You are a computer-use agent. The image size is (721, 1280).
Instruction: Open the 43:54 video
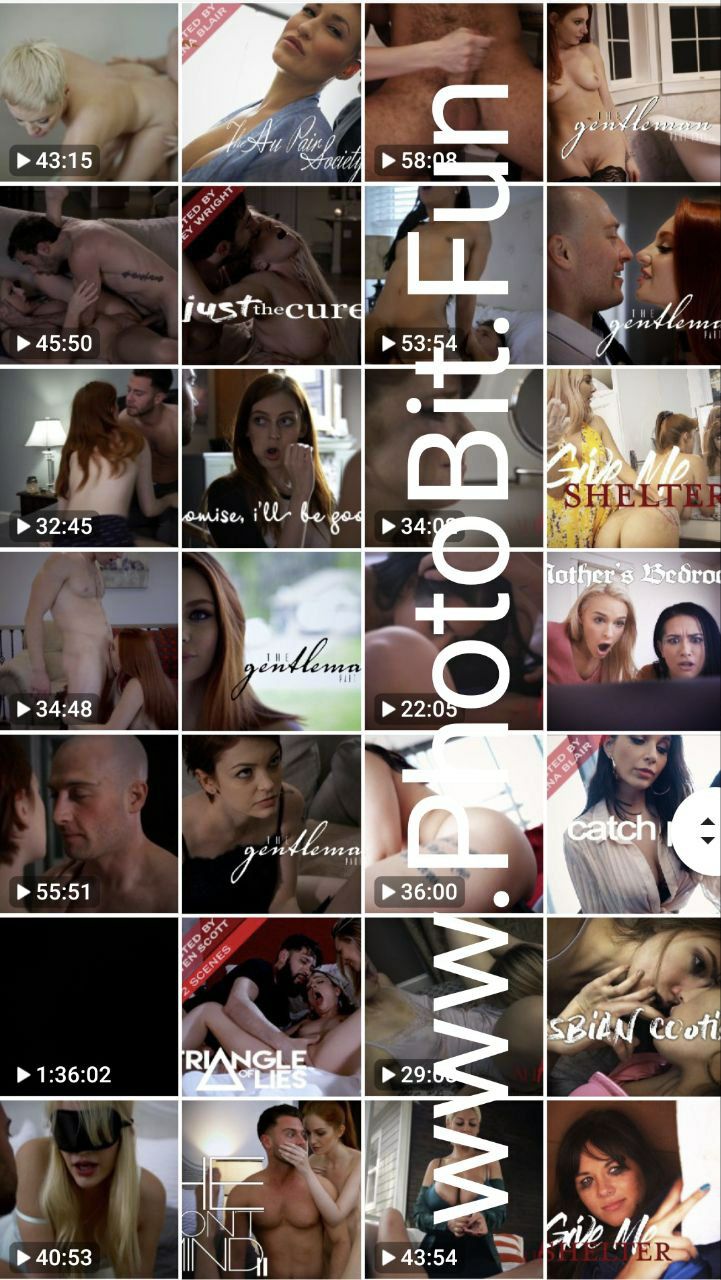click(x=453, y=1190)
